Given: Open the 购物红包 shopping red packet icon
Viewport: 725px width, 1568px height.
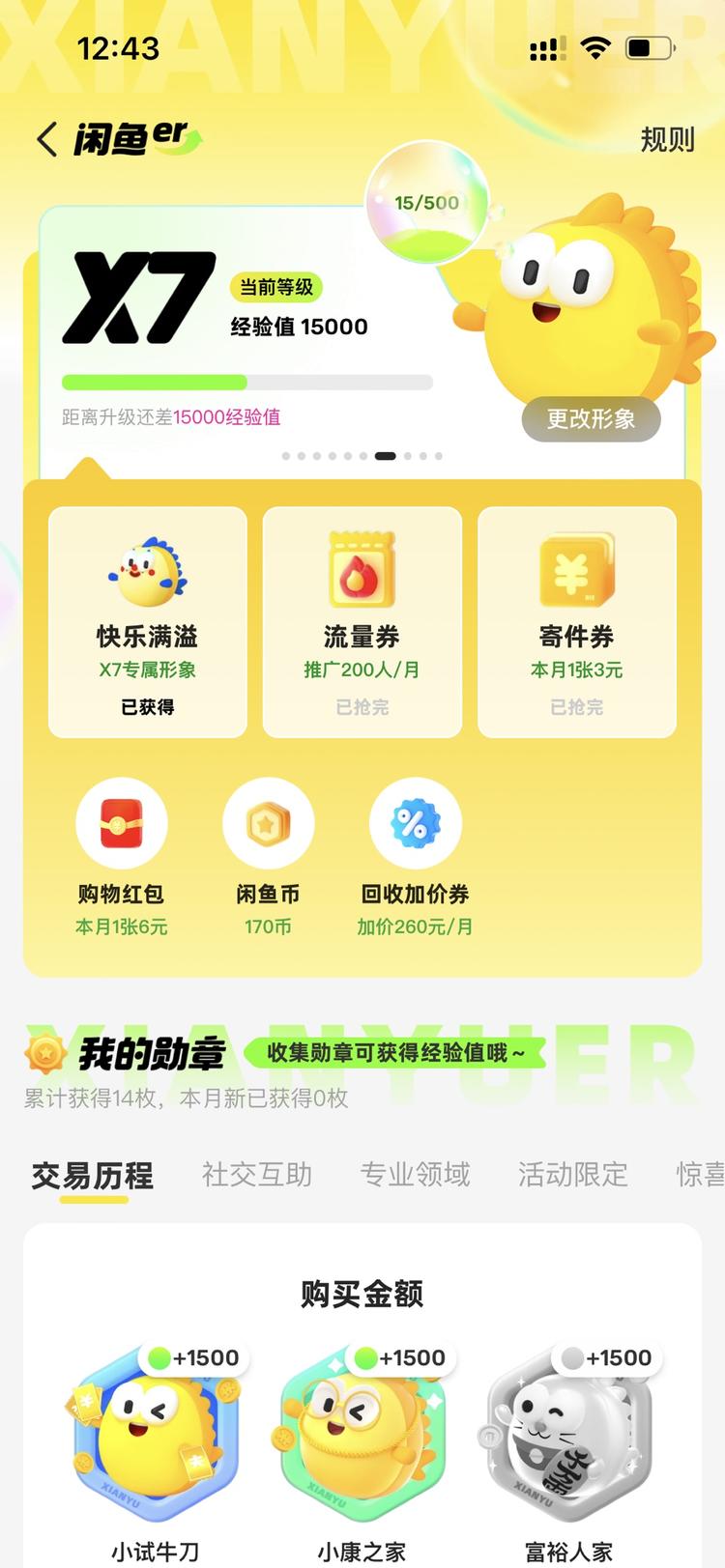Looking at the screenshot, I should pos(121,823).
